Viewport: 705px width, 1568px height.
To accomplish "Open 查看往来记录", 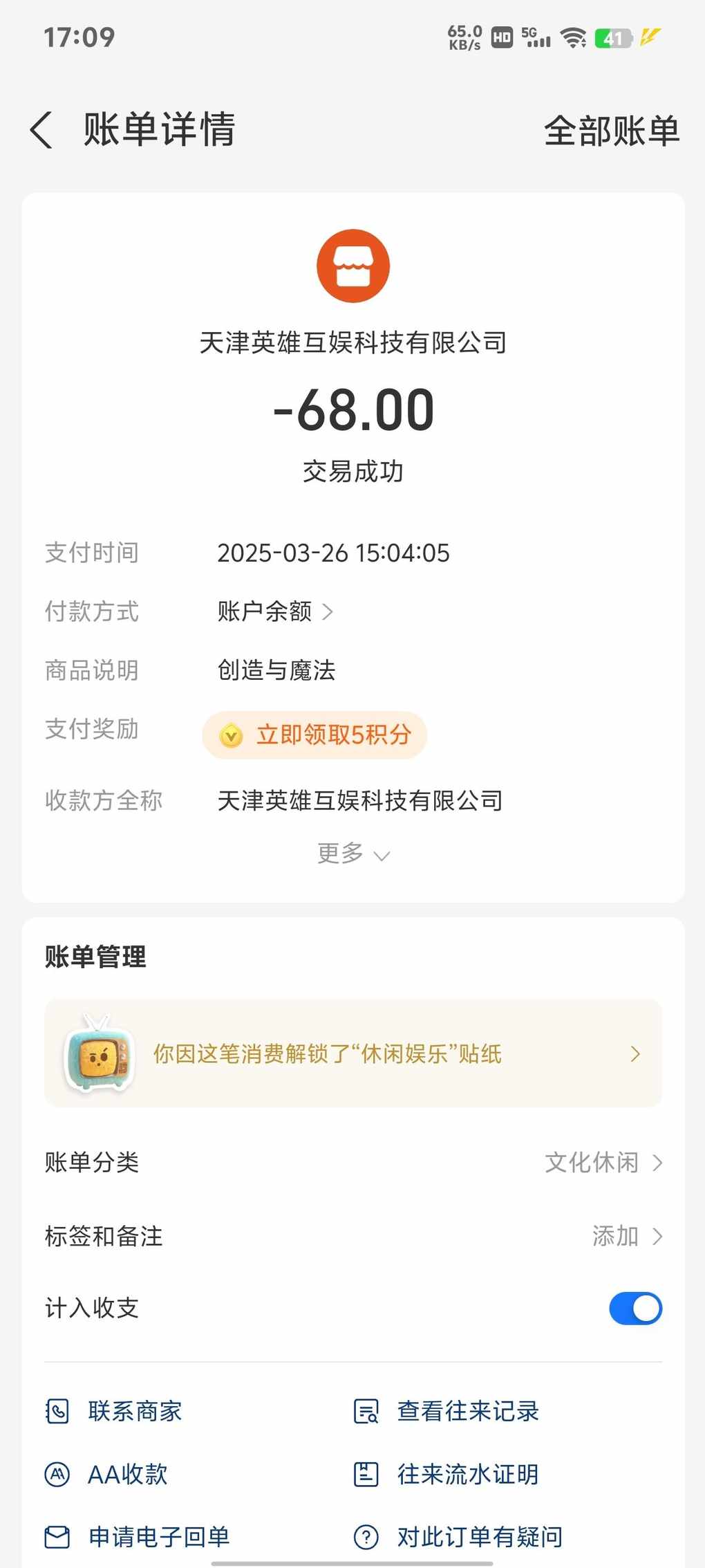I will (446, 1411).
